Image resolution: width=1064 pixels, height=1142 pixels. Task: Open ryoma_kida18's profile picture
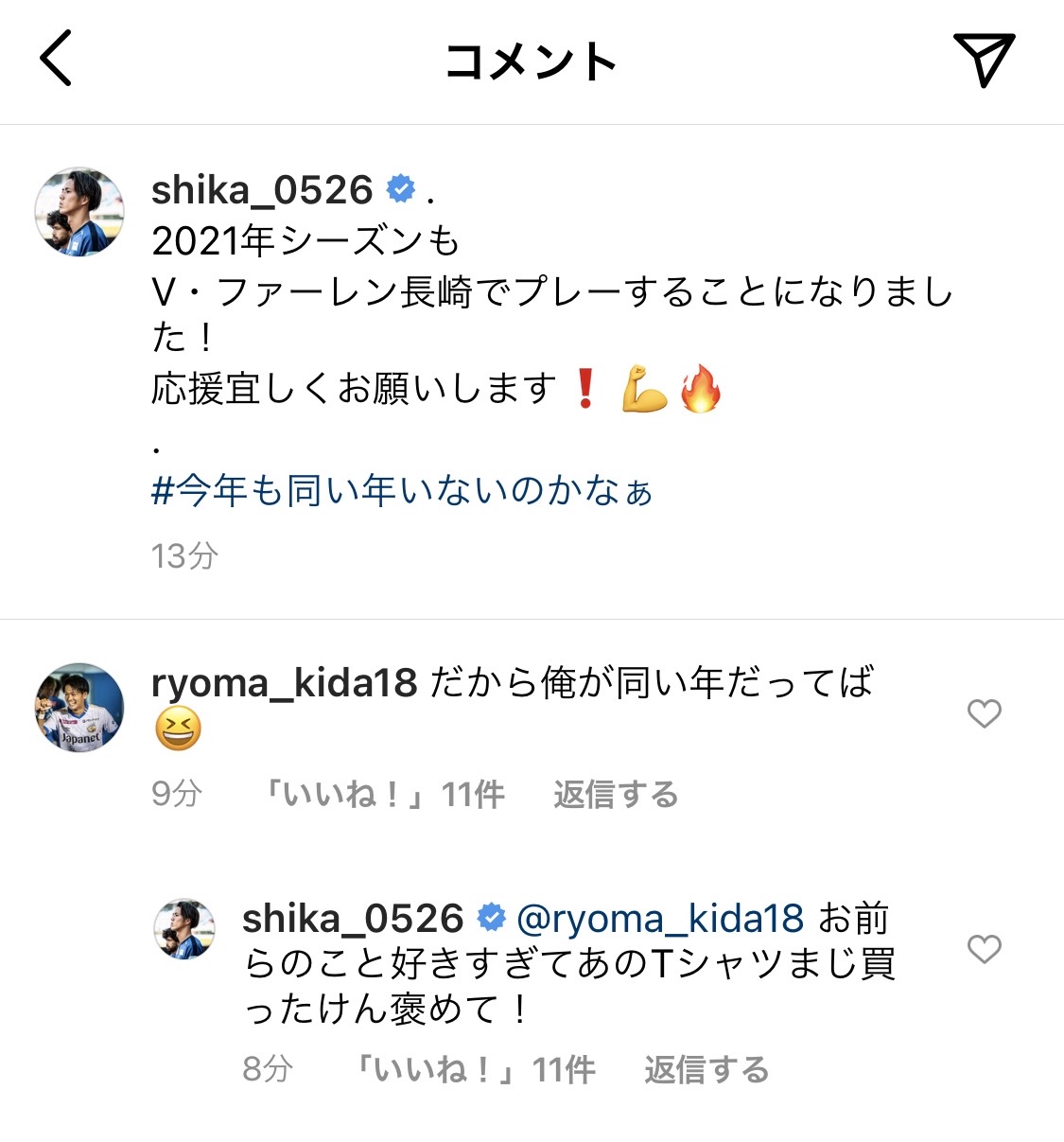(79, 708)
